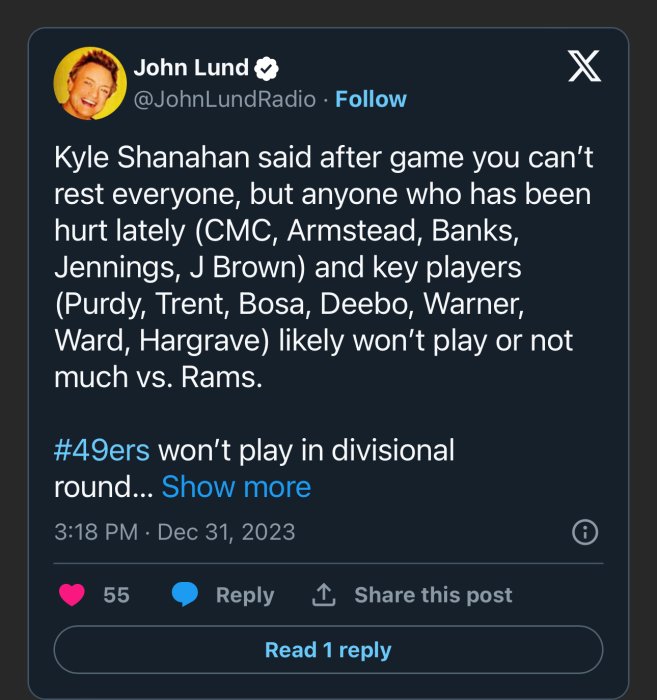Open the Dec 31, 2023 timestamp
The height and width of the screenshot is (700, 657).
(175, 531)
